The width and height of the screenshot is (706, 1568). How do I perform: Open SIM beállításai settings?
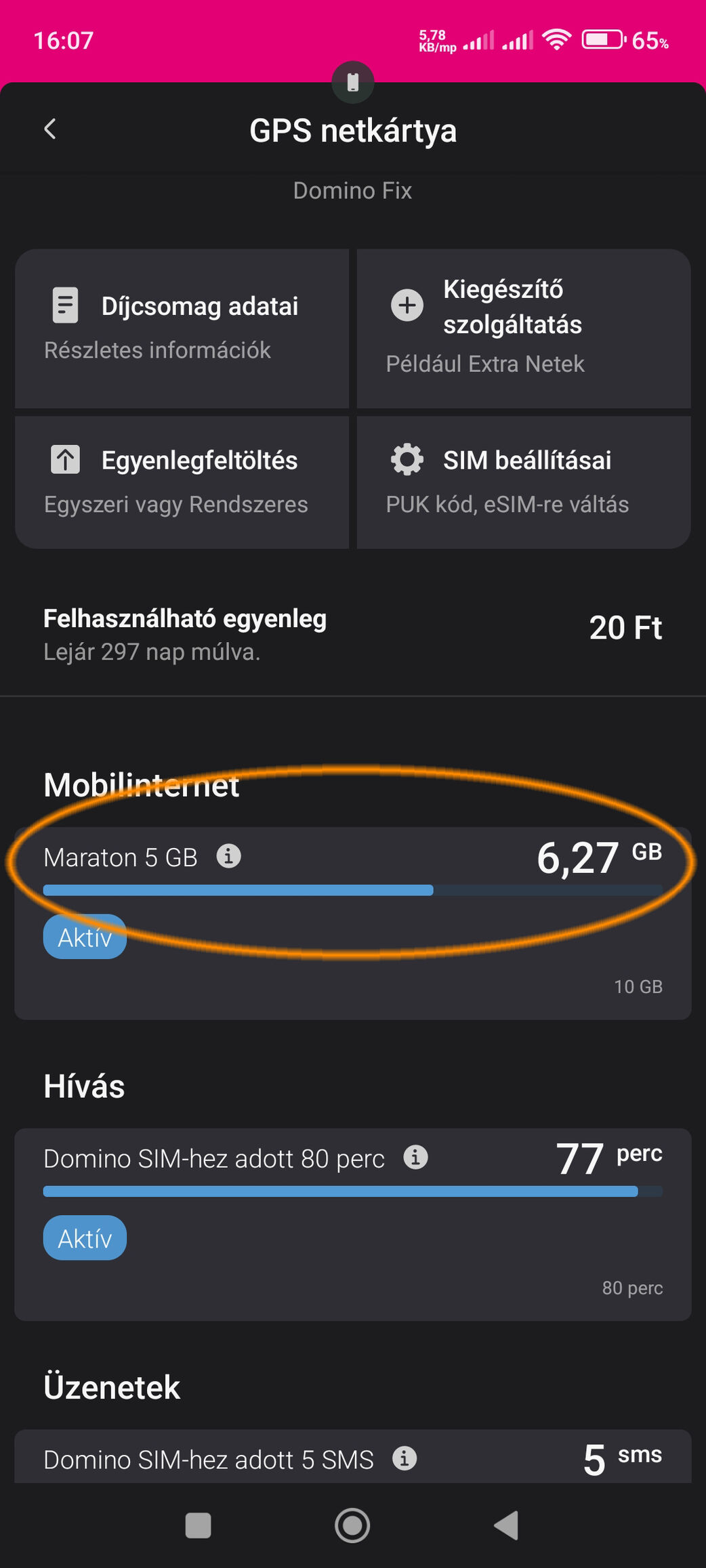(524, 482)
